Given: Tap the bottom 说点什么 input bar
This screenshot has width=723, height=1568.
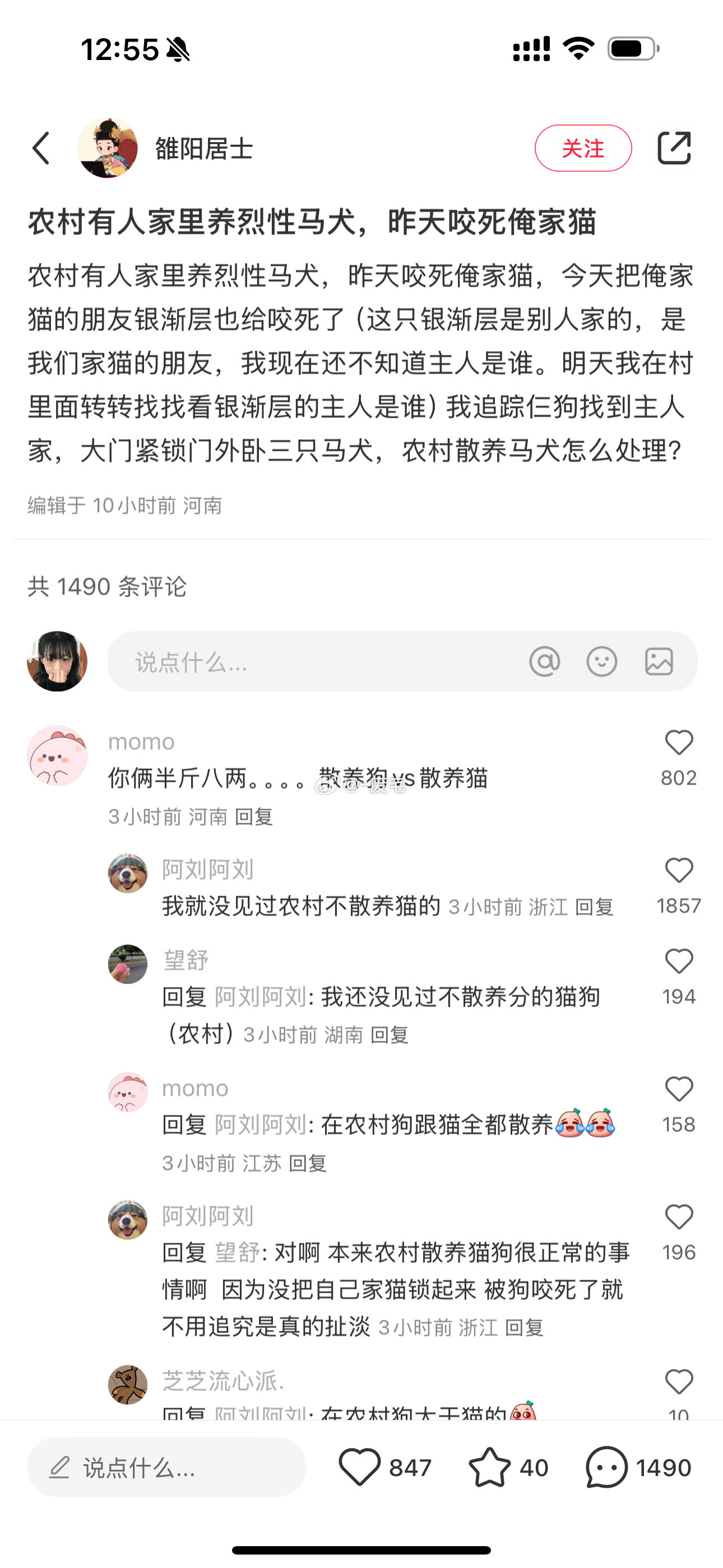Looking at the screenshot, I should click(x=166, y=1467).
